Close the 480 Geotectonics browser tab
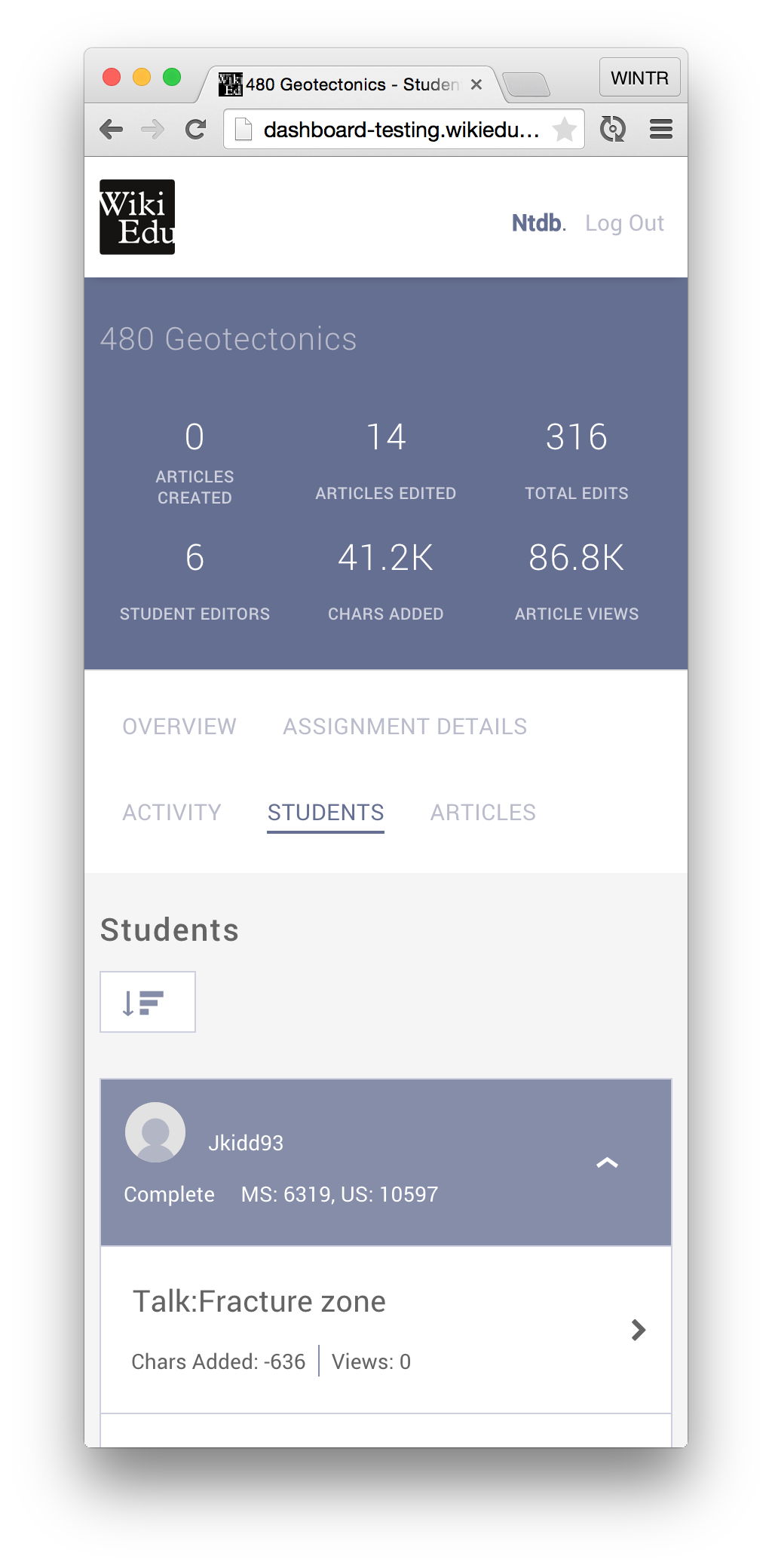 click(476, 84)
